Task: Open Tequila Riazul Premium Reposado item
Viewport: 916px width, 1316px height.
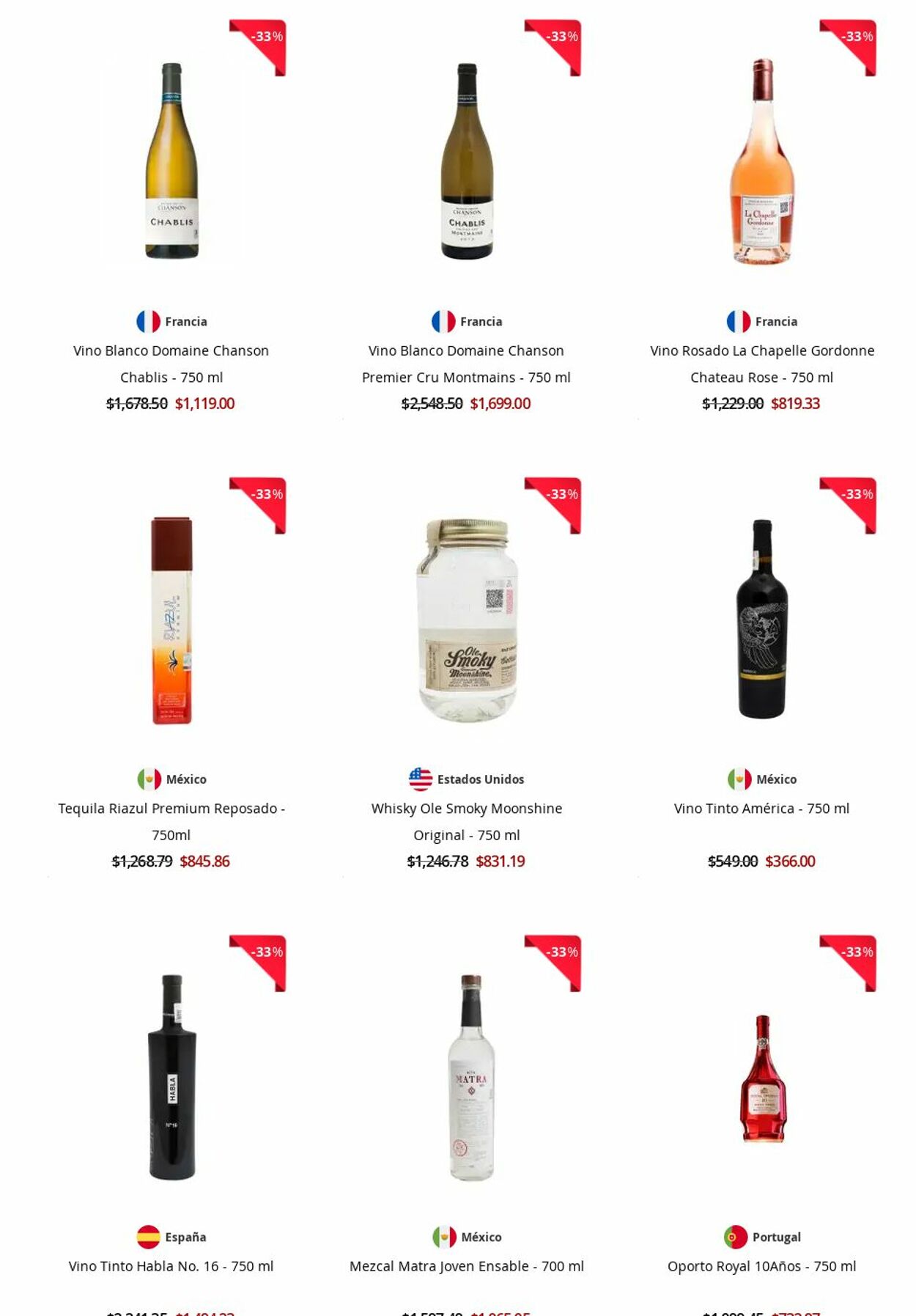Action: 171,821
